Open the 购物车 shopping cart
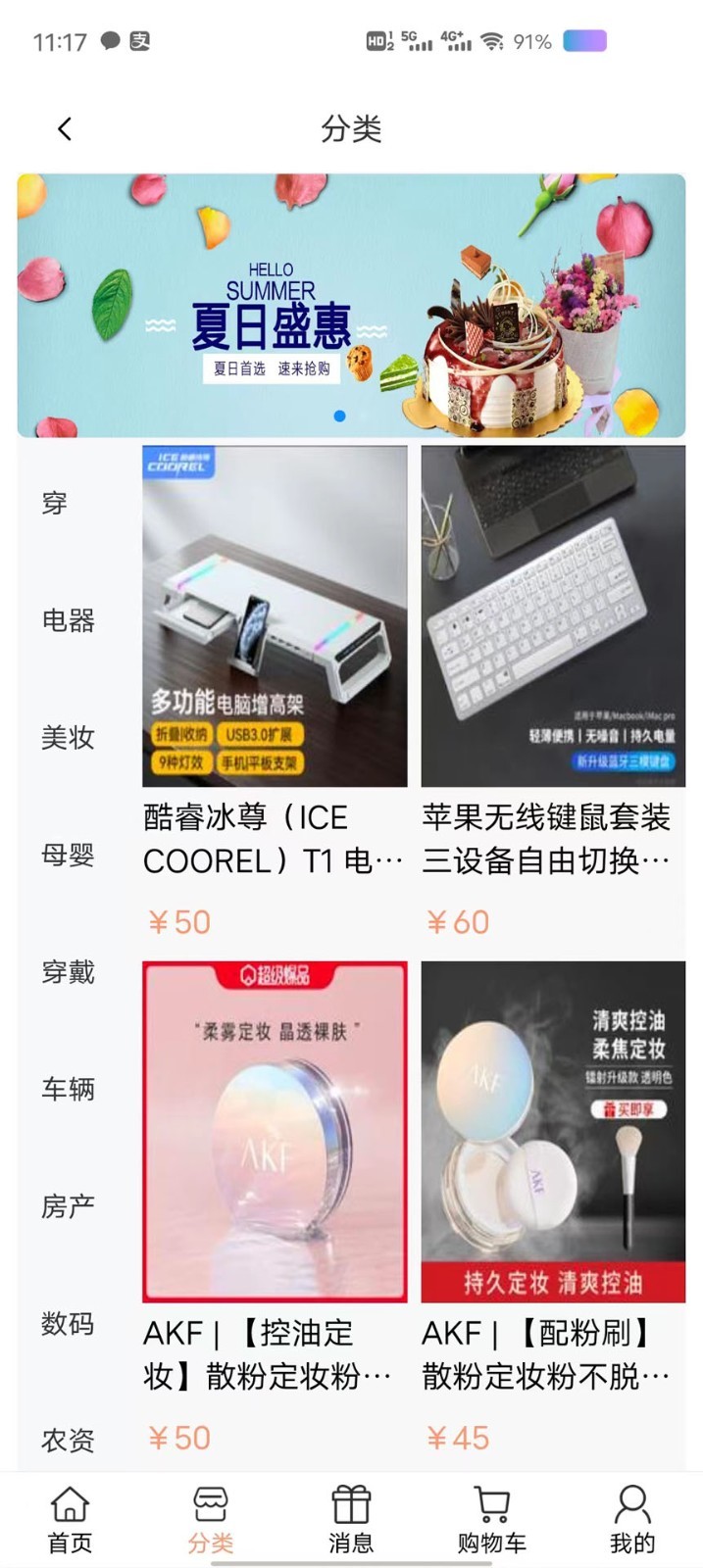The image size is (703, 1568). point(491,1520)
